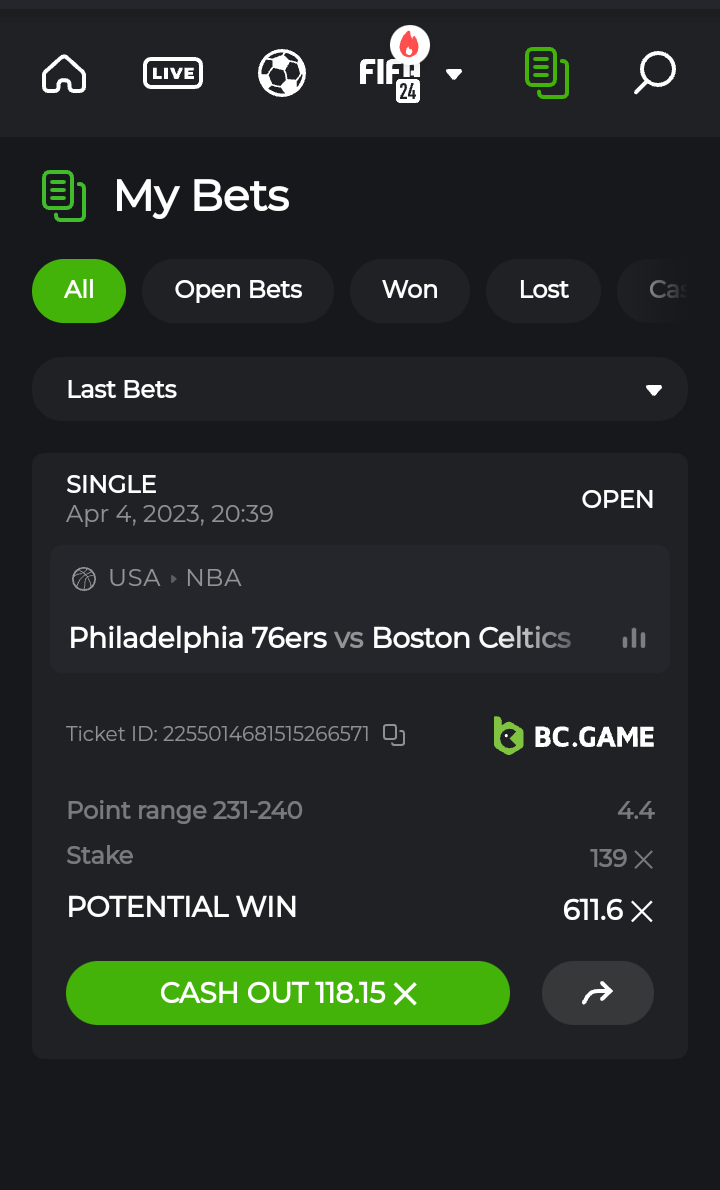Open the football sports section
720x1190 pixels.
(x=282, y=73)
